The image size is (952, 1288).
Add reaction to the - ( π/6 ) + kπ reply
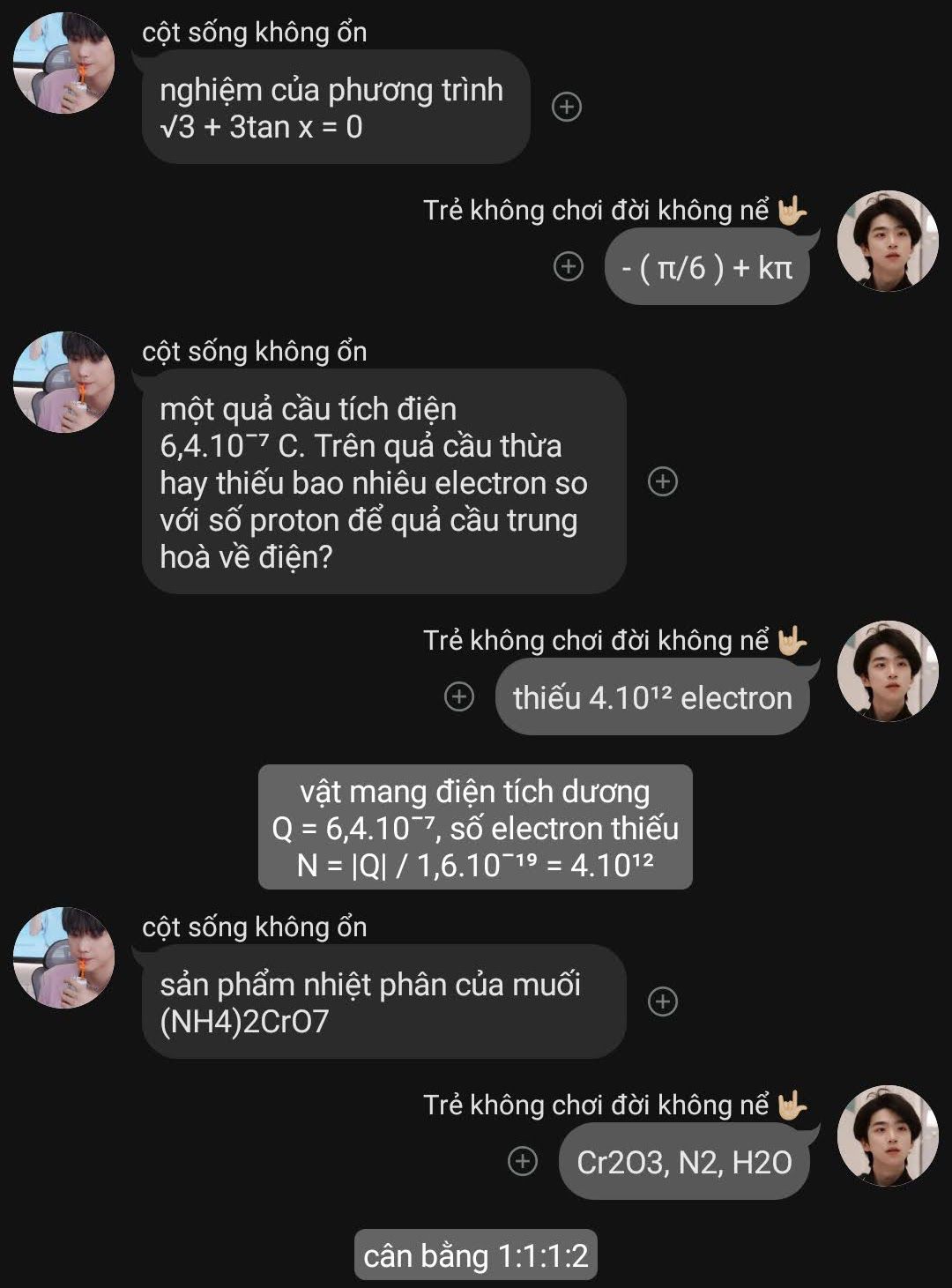(x=568, y=265)
